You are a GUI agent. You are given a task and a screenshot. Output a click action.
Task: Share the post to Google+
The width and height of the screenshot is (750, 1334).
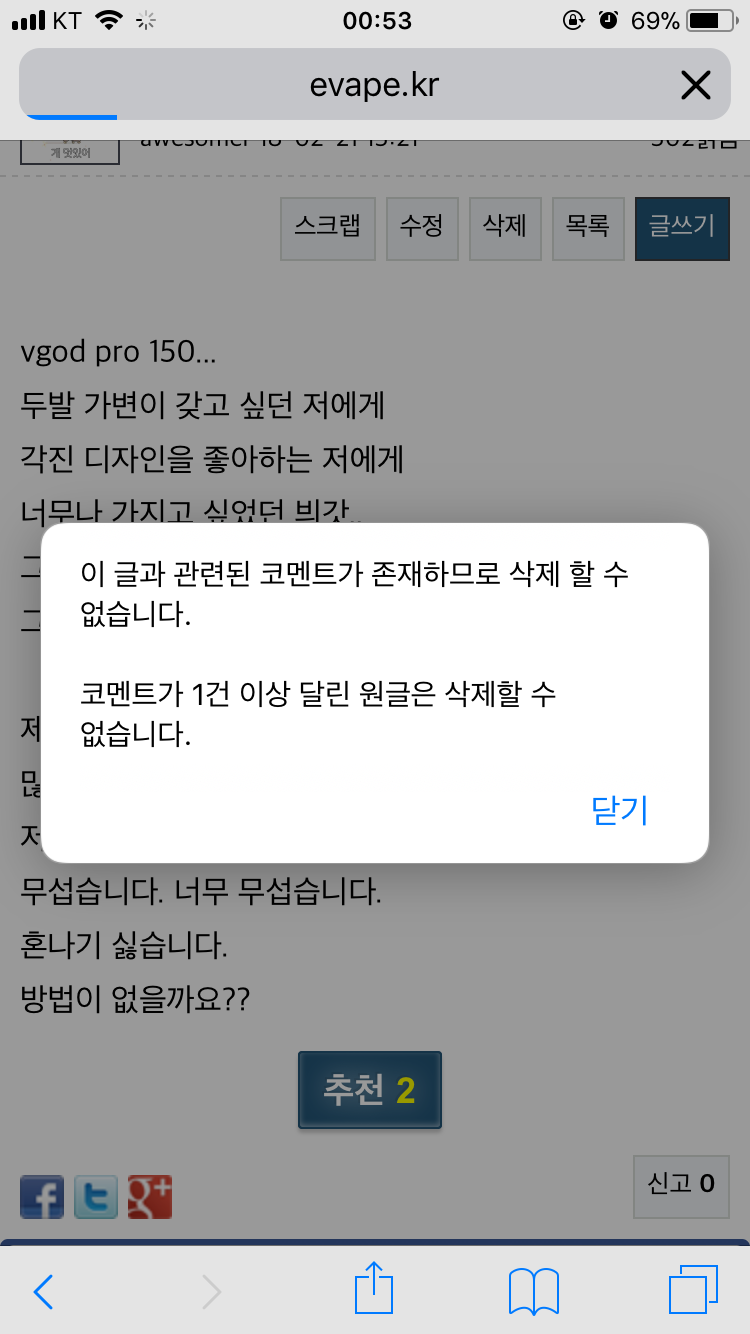click(150, 1197)
